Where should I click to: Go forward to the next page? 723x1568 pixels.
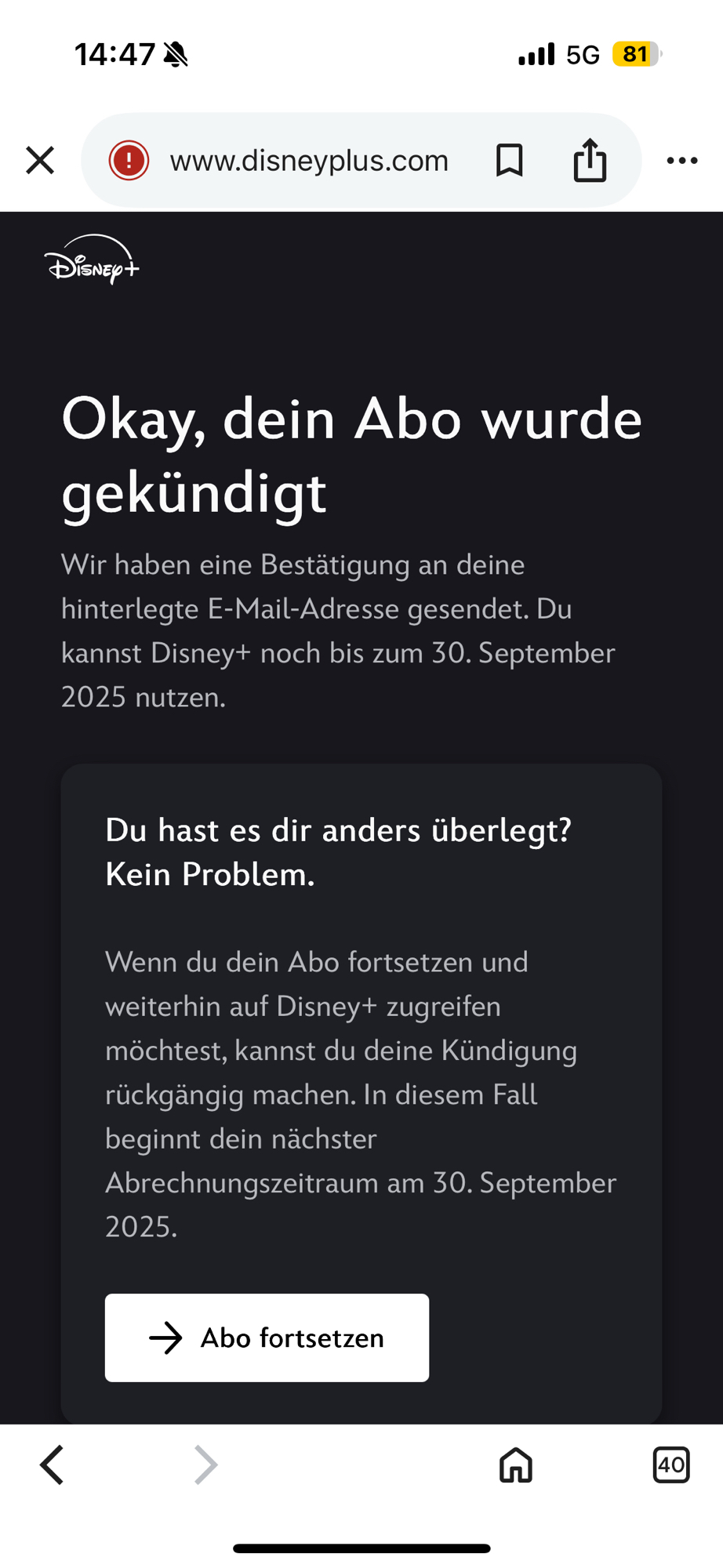point(205,1465)
